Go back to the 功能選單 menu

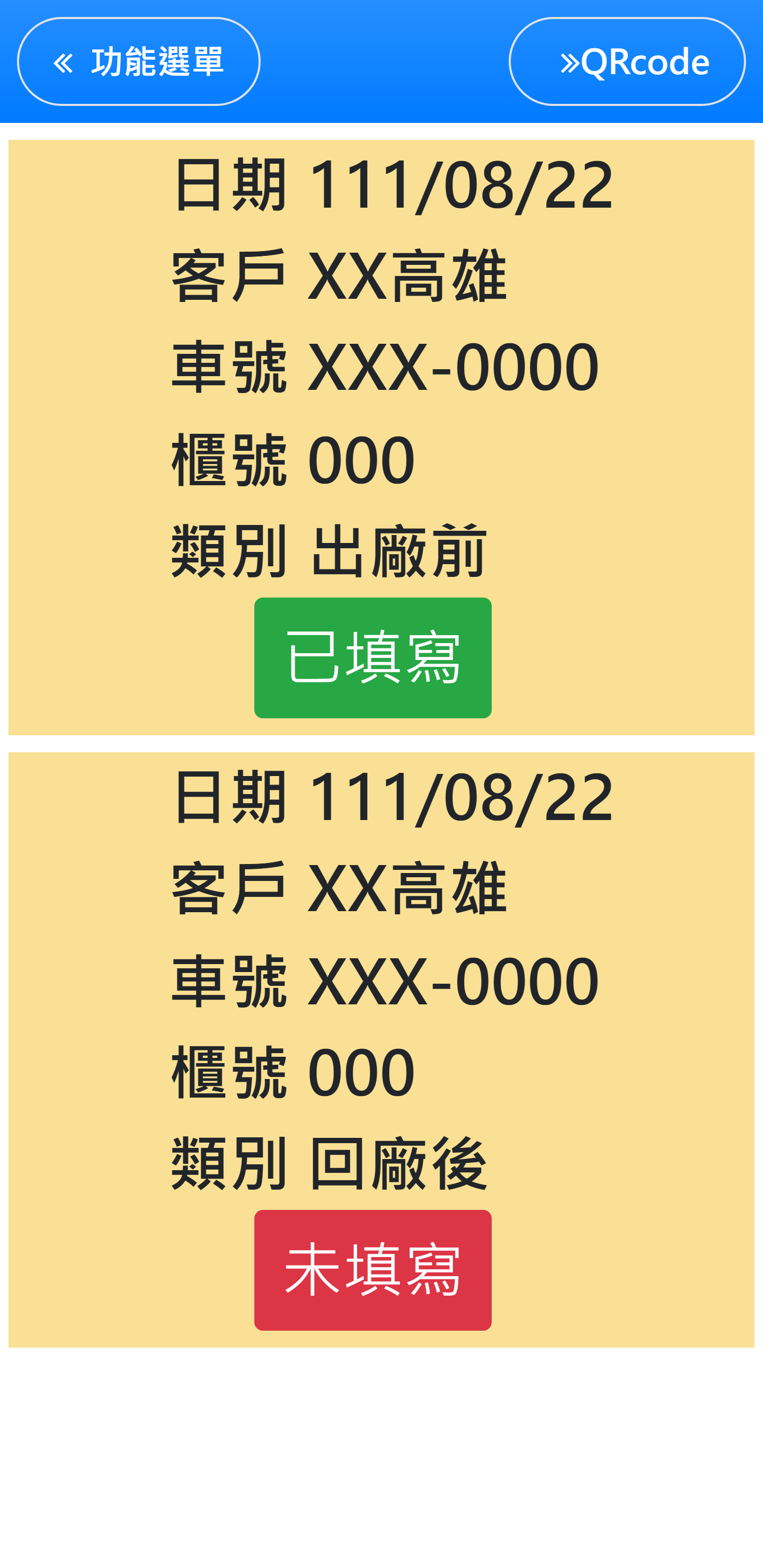(139, 61)
